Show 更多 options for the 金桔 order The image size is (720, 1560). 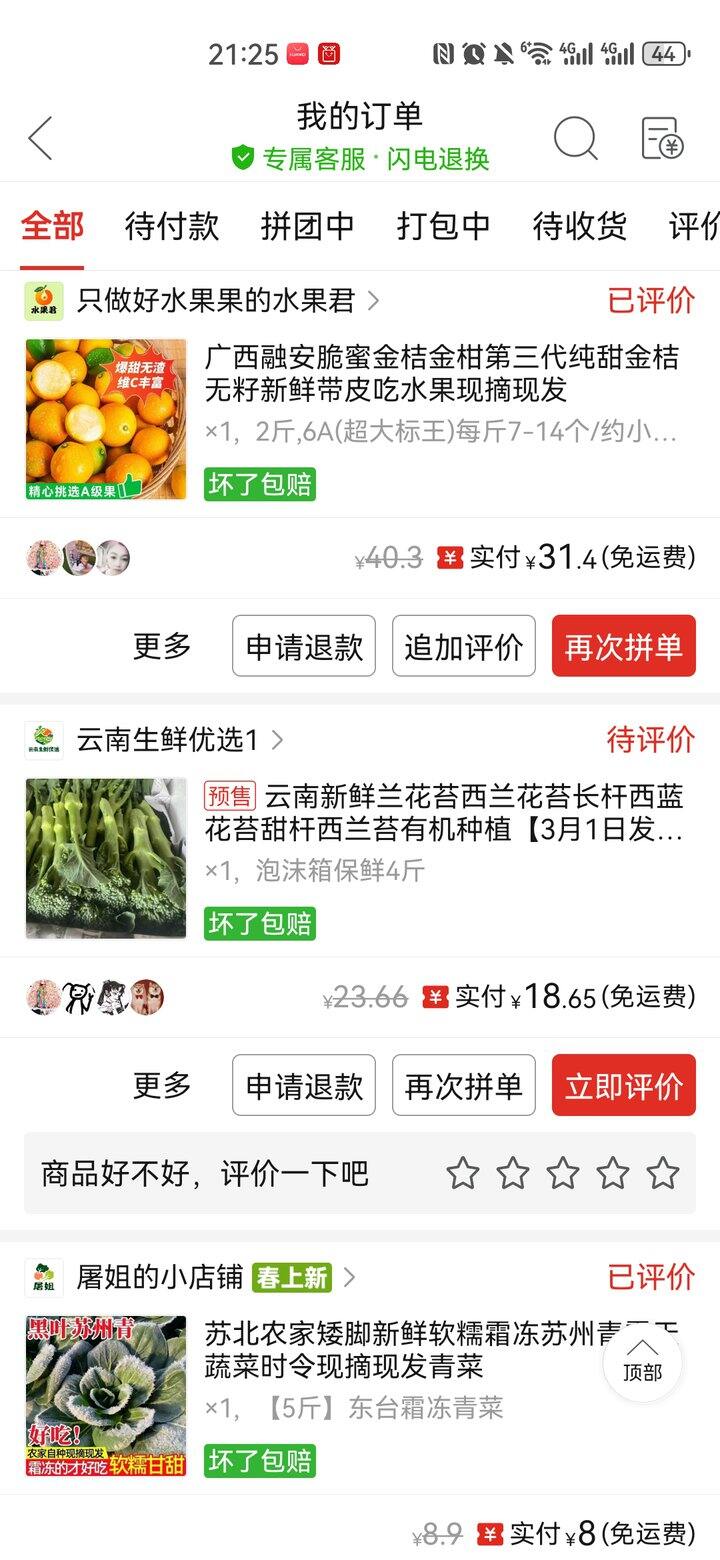[162, 646]
